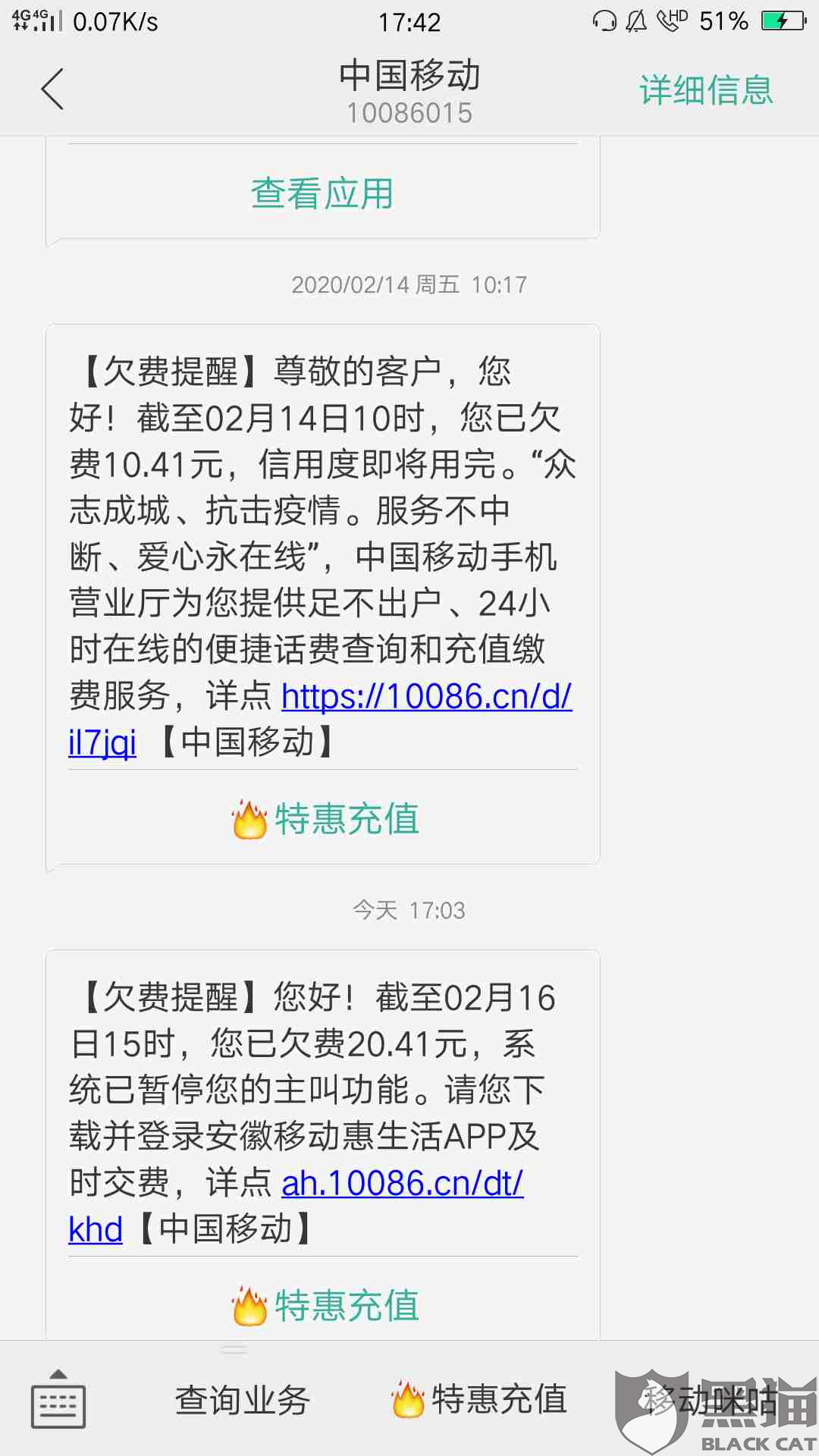Tap 特惠充值 under the 10.41元 arrears message
This screenshot has height=1456, width=819.
[325, 819]
